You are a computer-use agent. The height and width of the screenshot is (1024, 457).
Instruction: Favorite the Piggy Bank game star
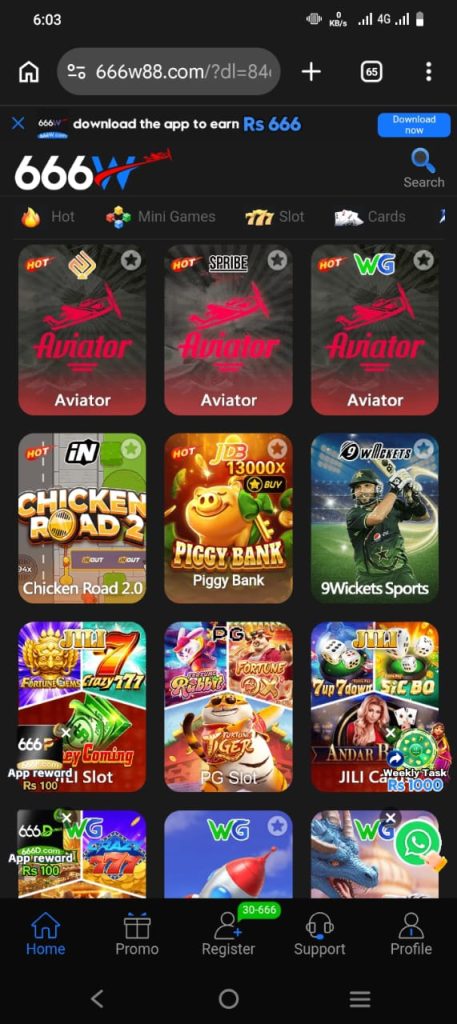pyautogui.click(x=277, y=449)
